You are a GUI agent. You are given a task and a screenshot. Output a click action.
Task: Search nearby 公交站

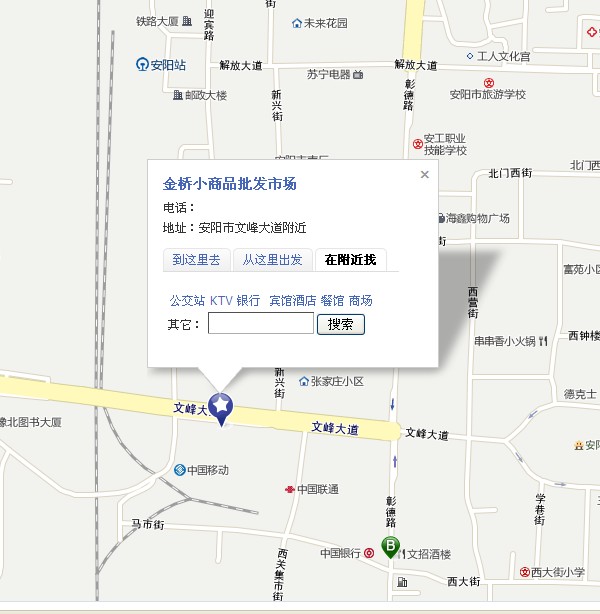187,300
